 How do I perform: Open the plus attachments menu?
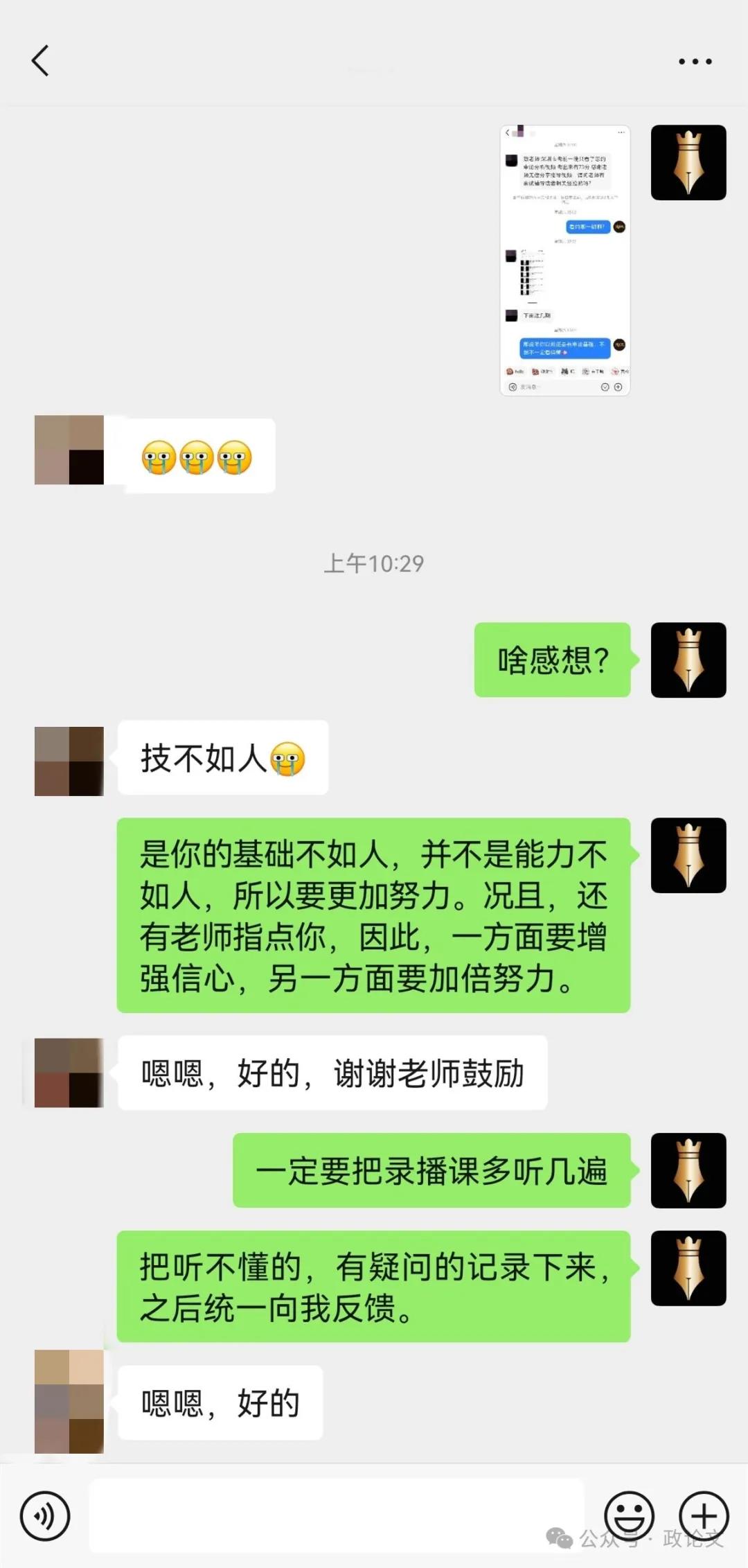(x=704, y=1516)
